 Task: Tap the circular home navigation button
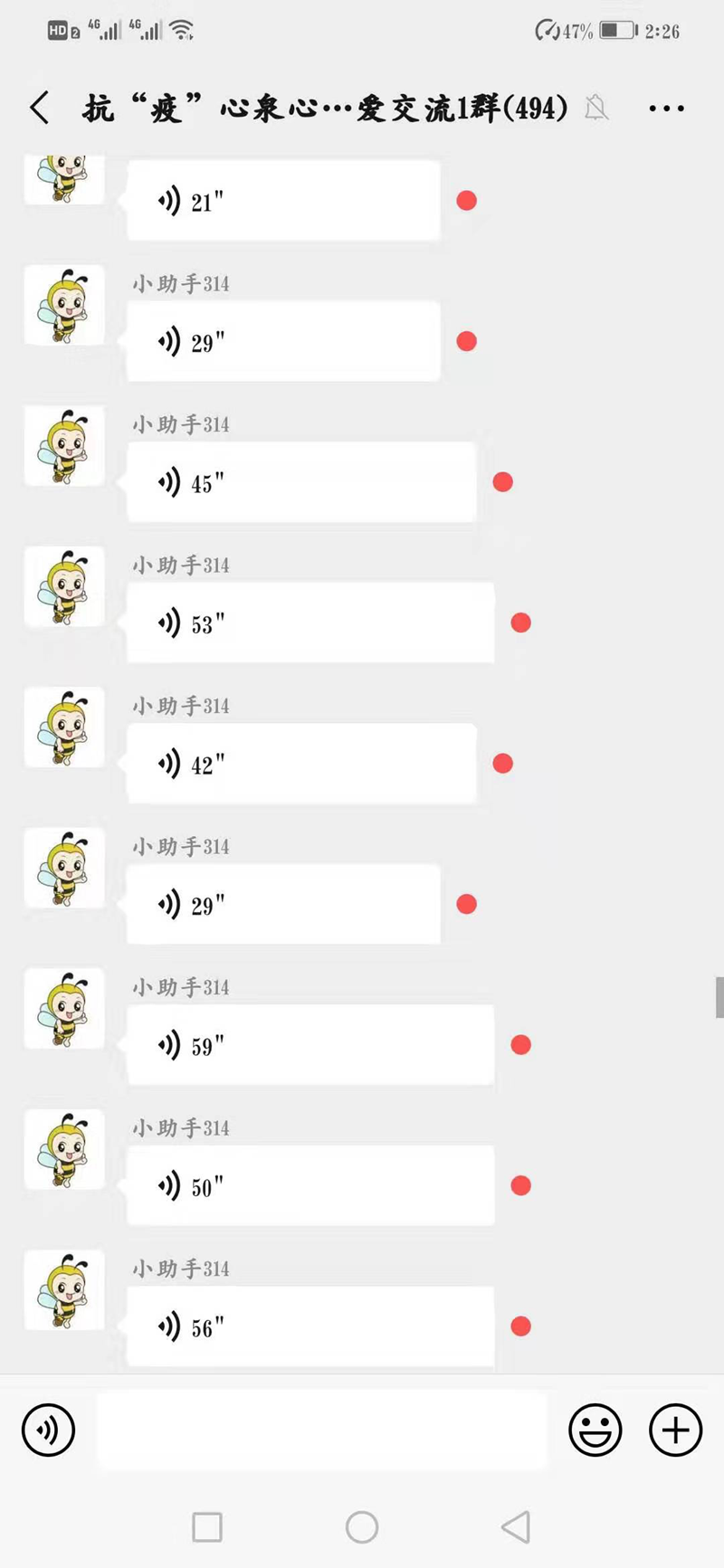click(x=361, y=1526)
